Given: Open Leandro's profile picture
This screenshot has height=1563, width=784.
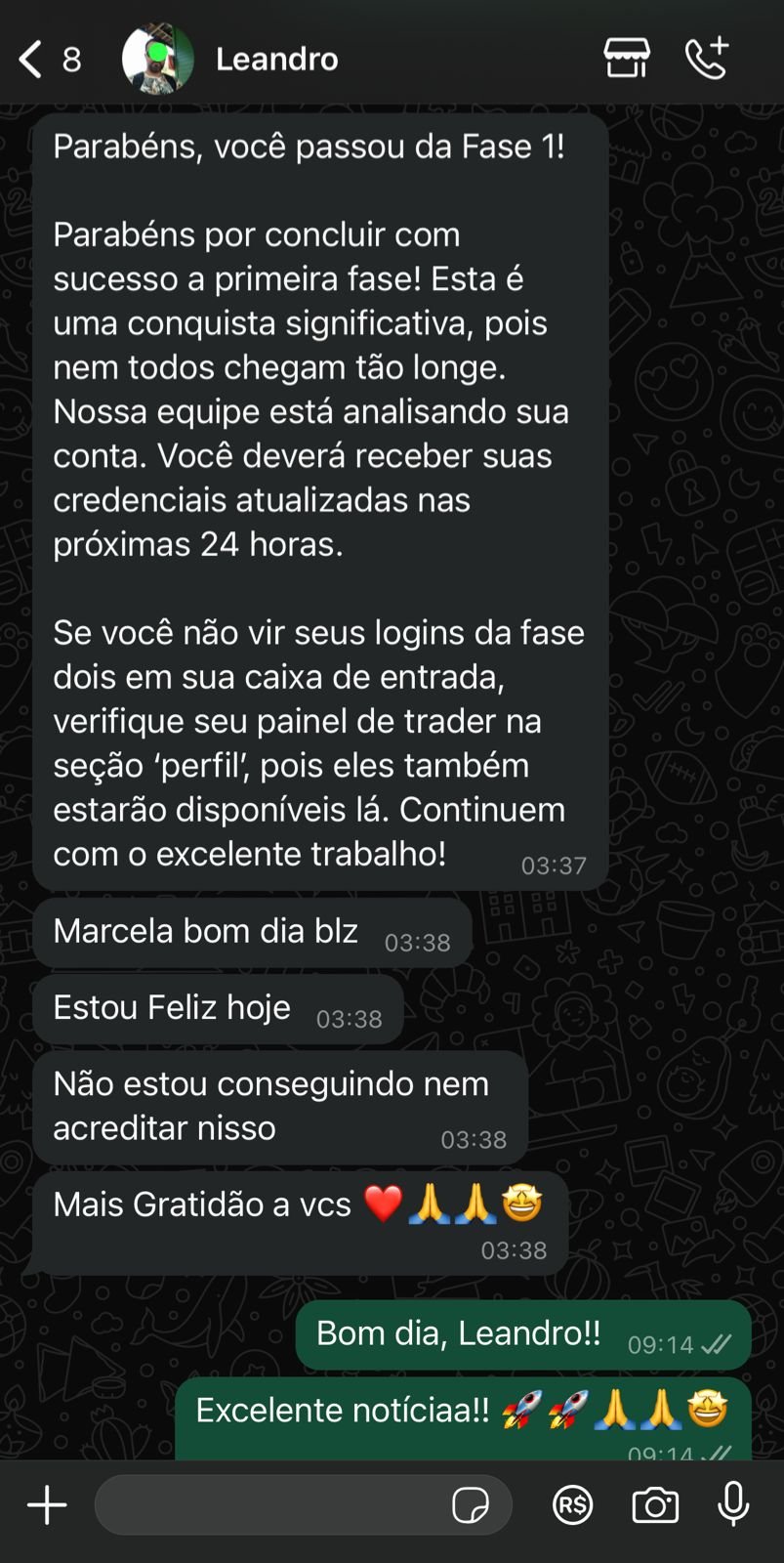Looking at the screenshot, I should click(157, 59).
